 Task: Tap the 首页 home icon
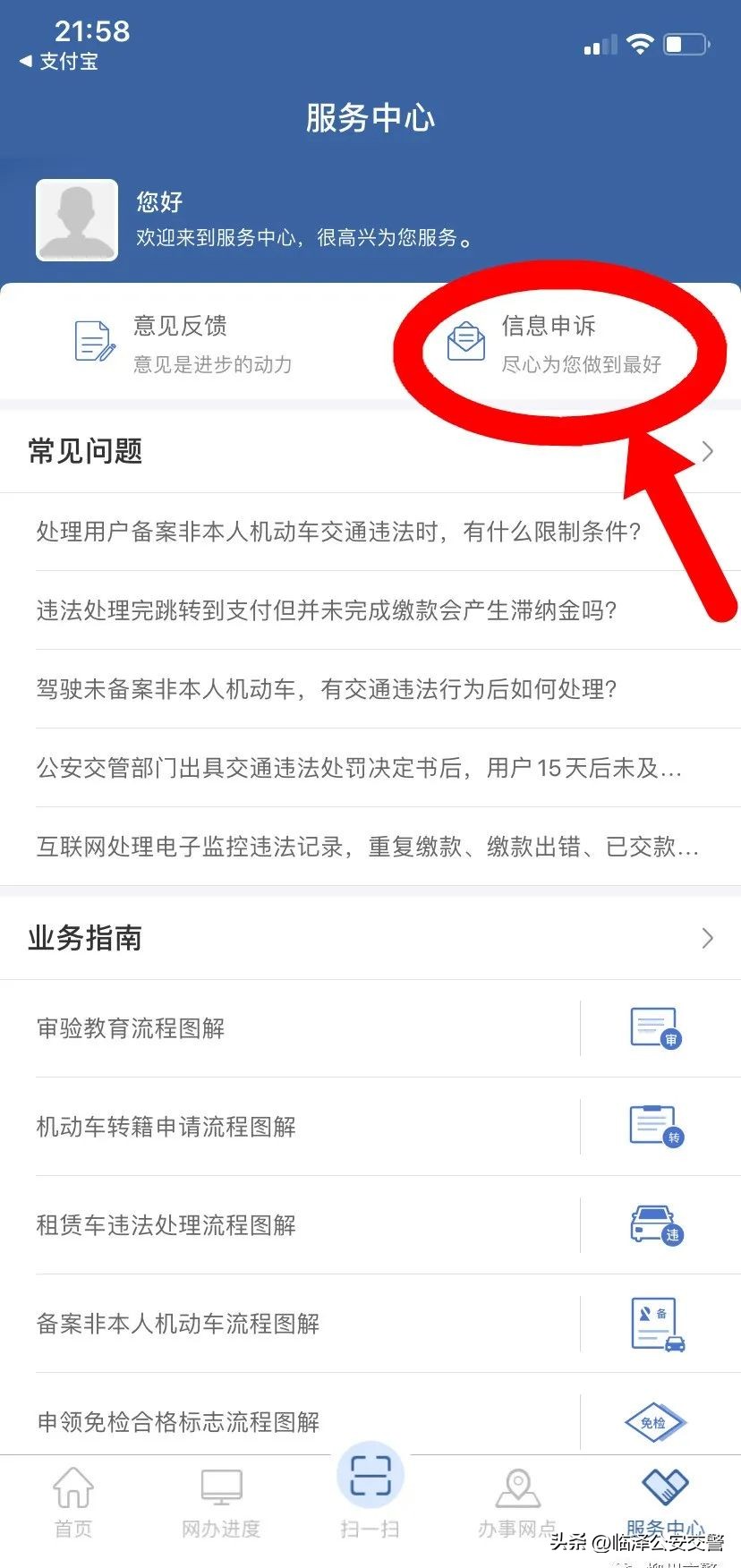point(73,1487)
